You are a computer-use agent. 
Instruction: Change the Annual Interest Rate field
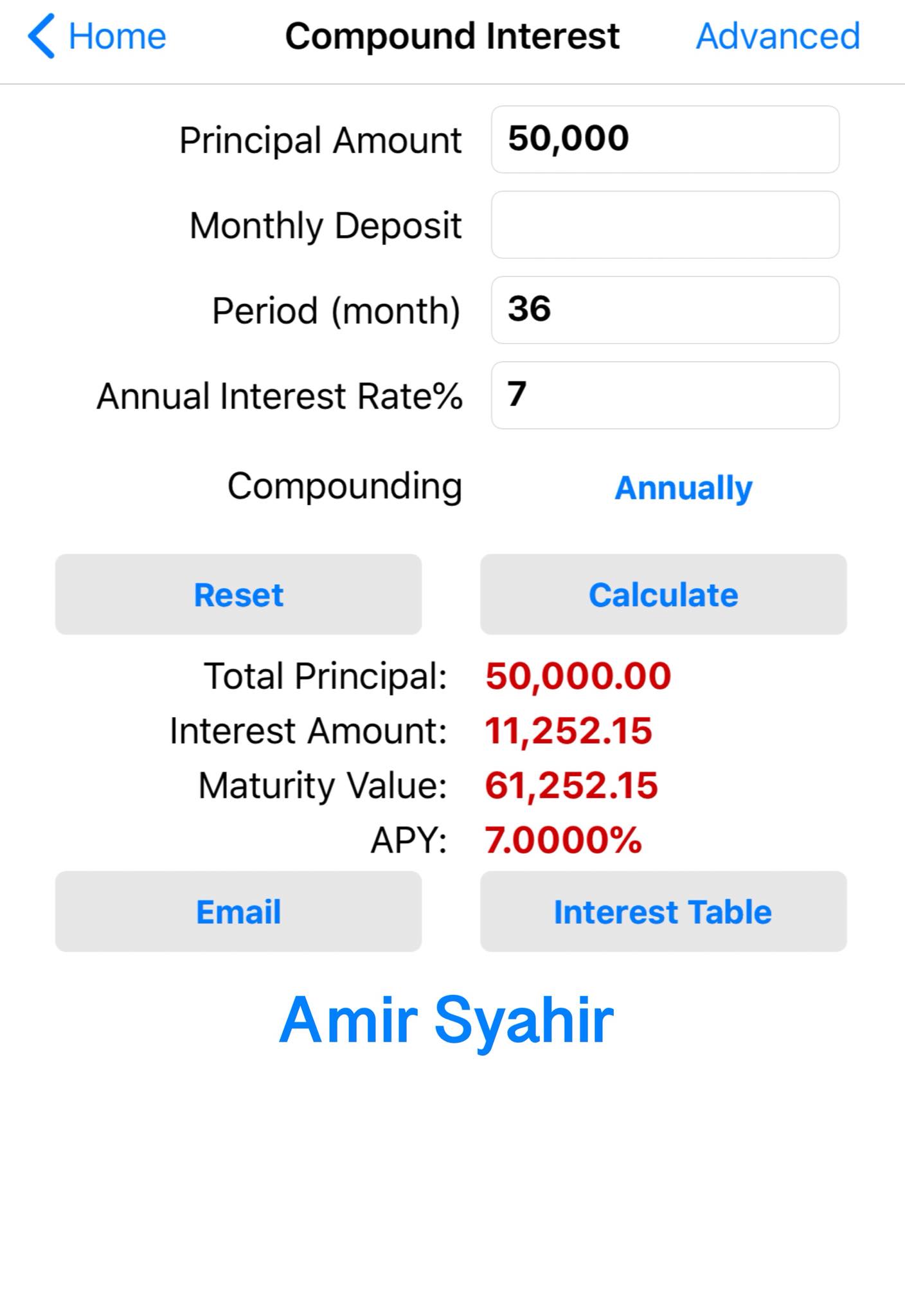pyautogui.click(x=665, y=395)
